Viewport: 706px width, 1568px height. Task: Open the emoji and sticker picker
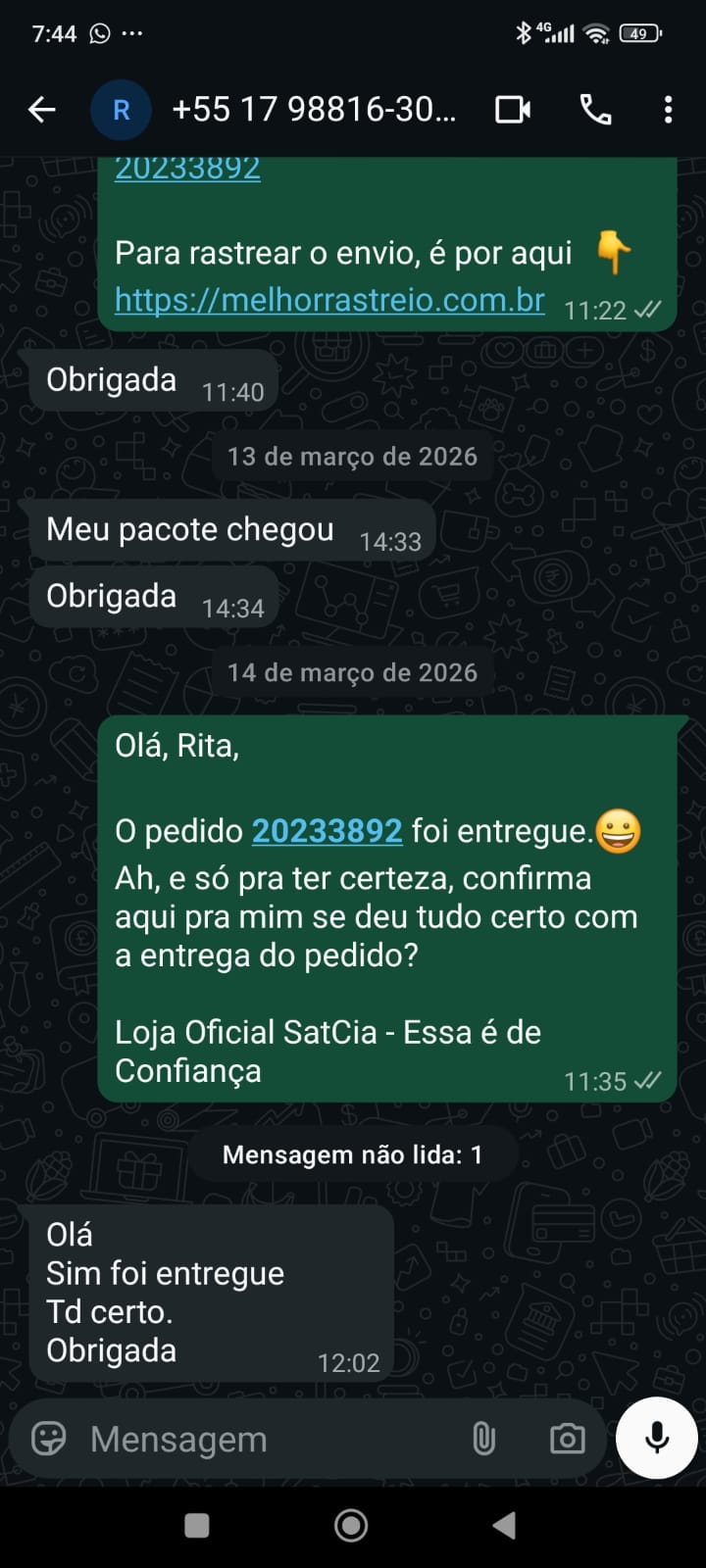(x=48, y=1439)
